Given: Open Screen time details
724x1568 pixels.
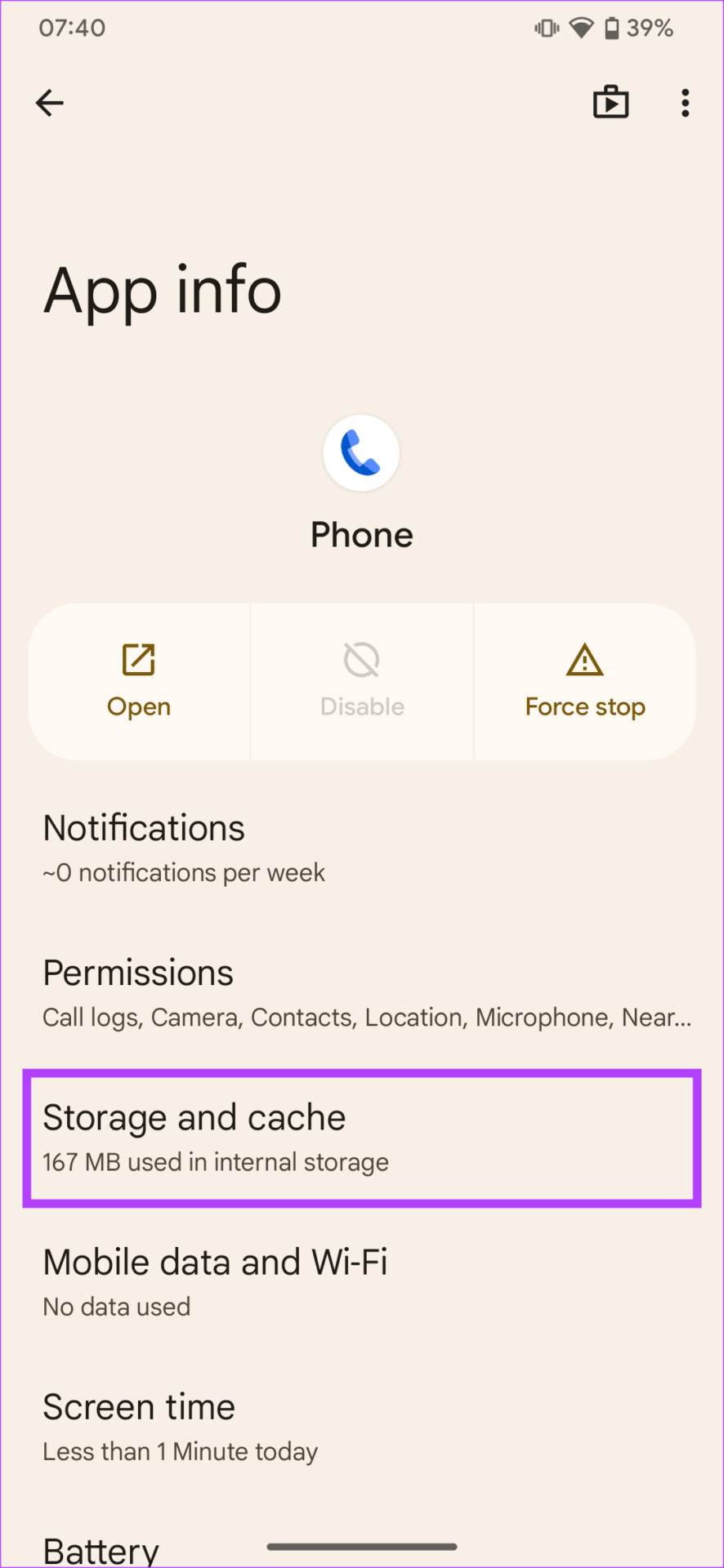Looking at the screenshot, I should [x=361, y=1427].
